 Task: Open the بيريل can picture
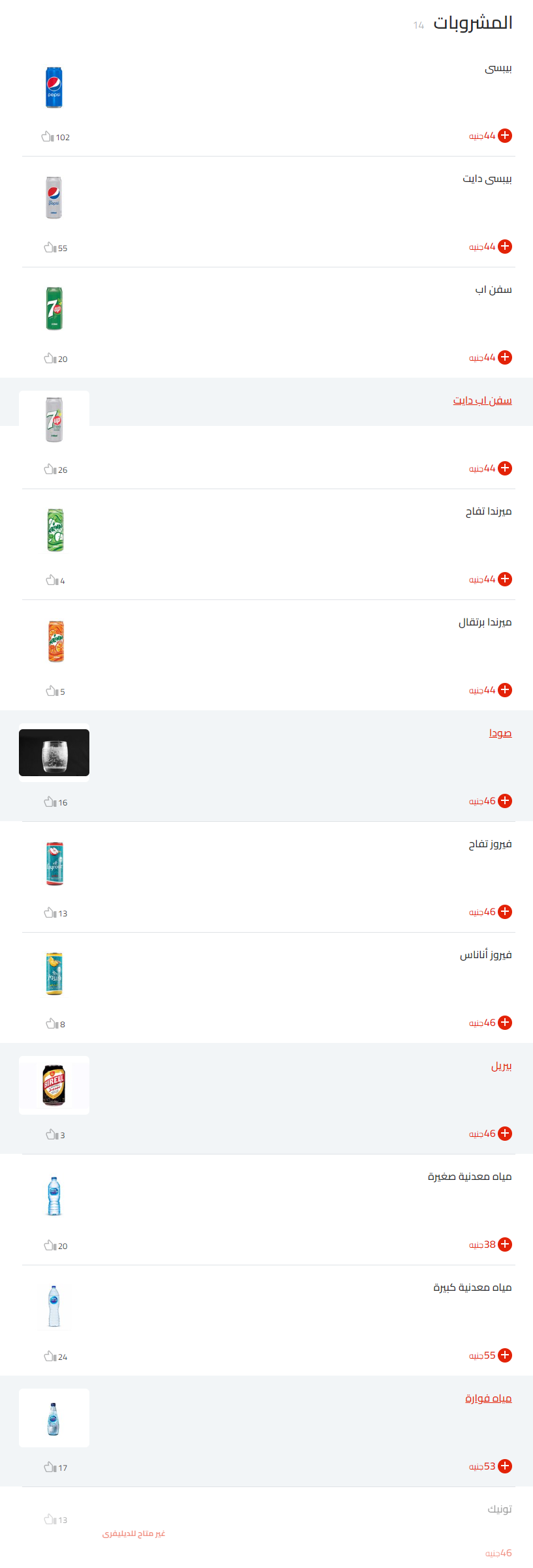[x=54, y=1085]
